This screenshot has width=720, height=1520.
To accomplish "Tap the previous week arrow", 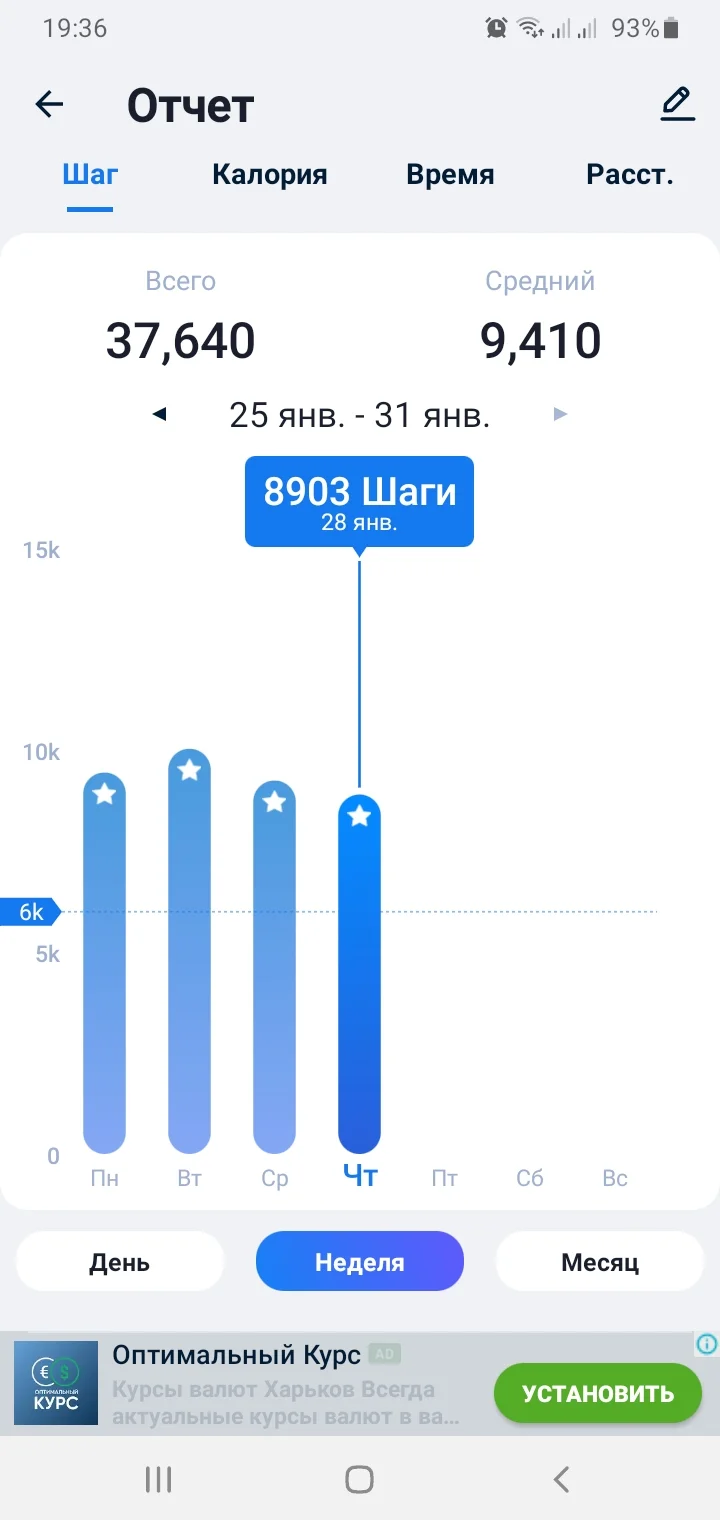I will coord(158,414).
